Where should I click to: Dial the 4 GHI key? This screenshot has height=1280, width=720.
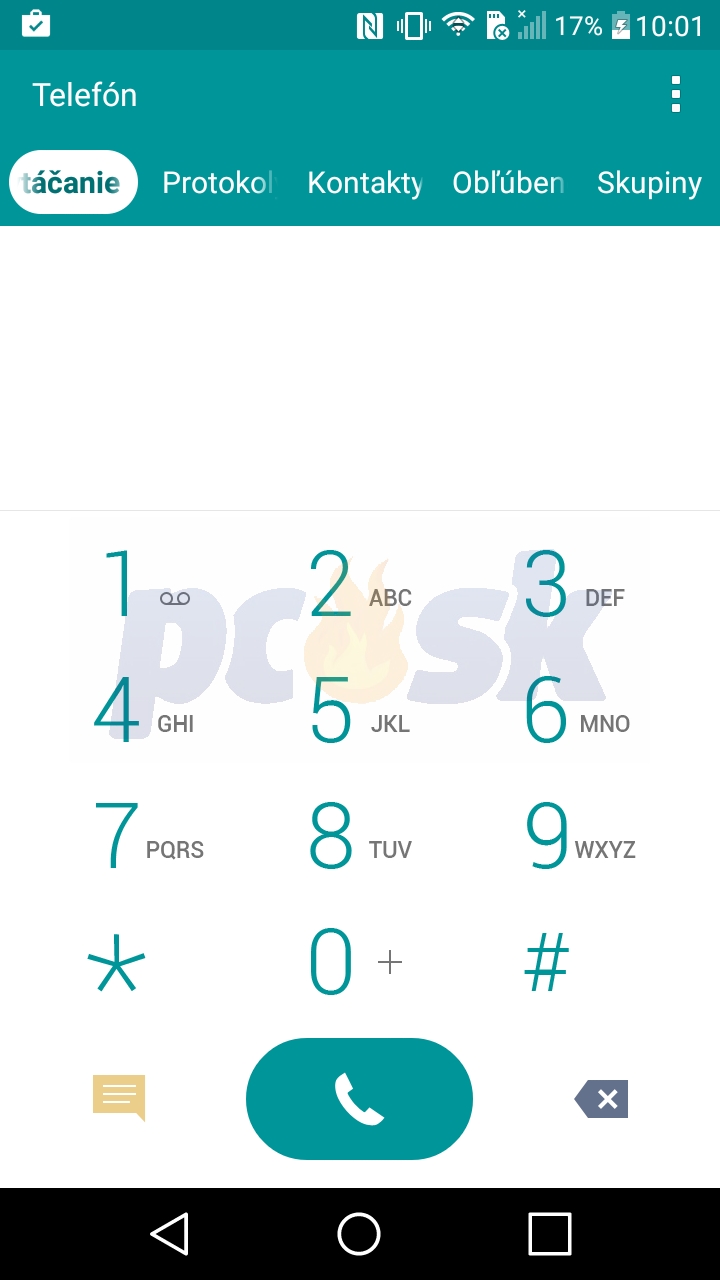click(x=143, y=711)
